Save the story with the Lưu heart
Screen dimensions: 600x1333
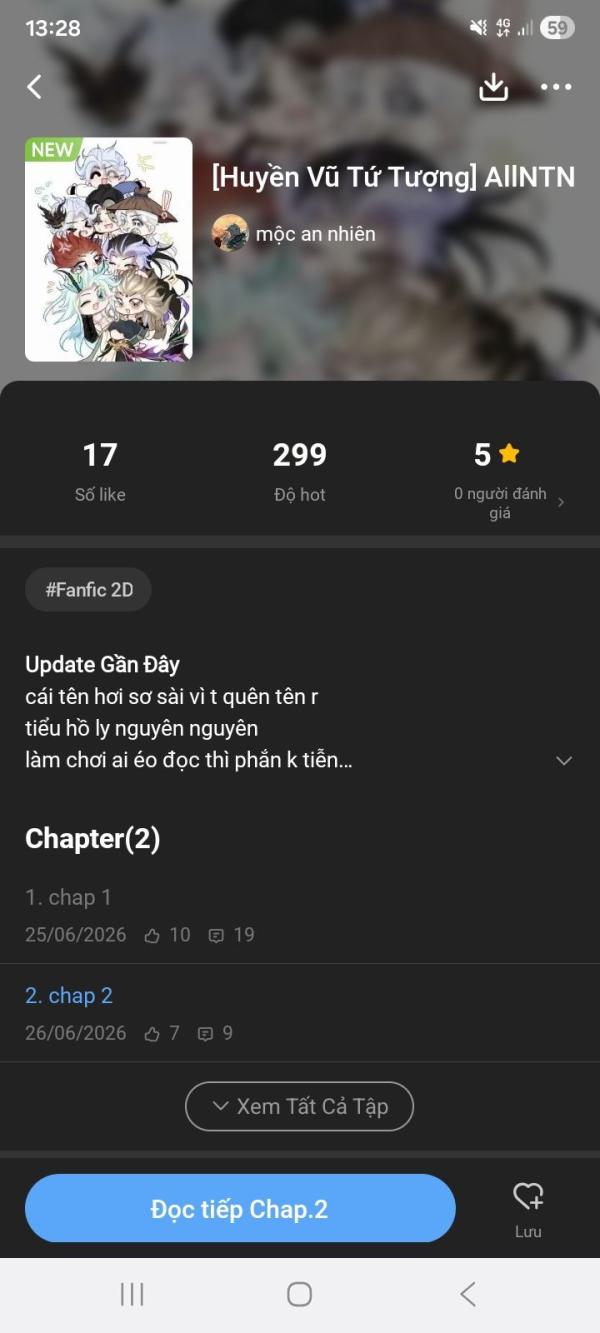[528, 1208]
